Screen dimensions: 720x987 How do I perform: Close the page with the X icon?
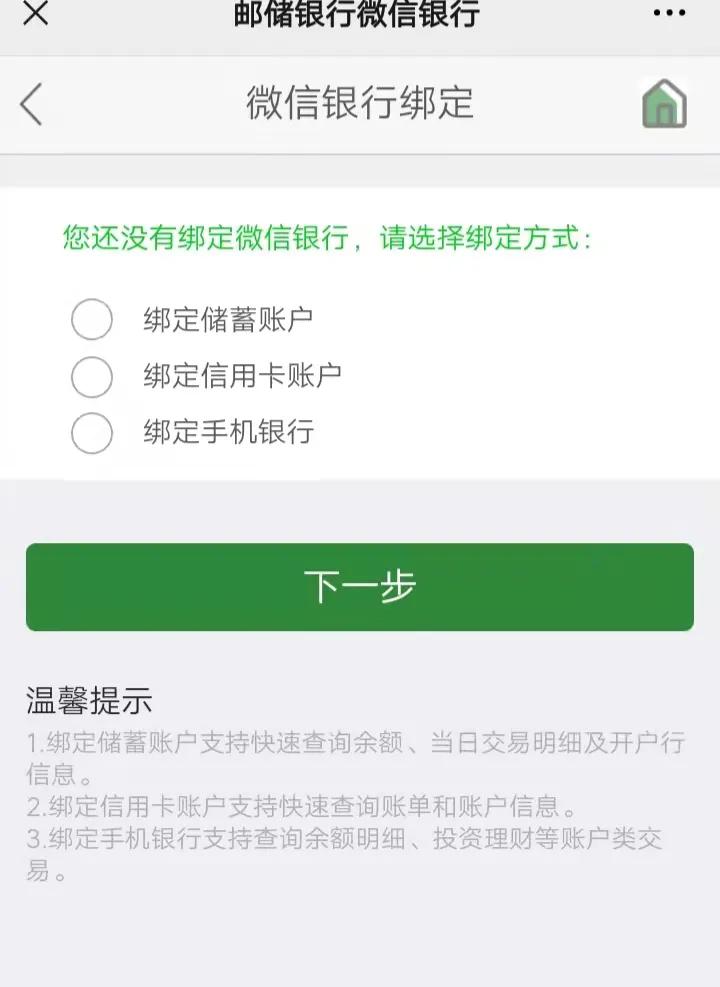tap(33, 14)
